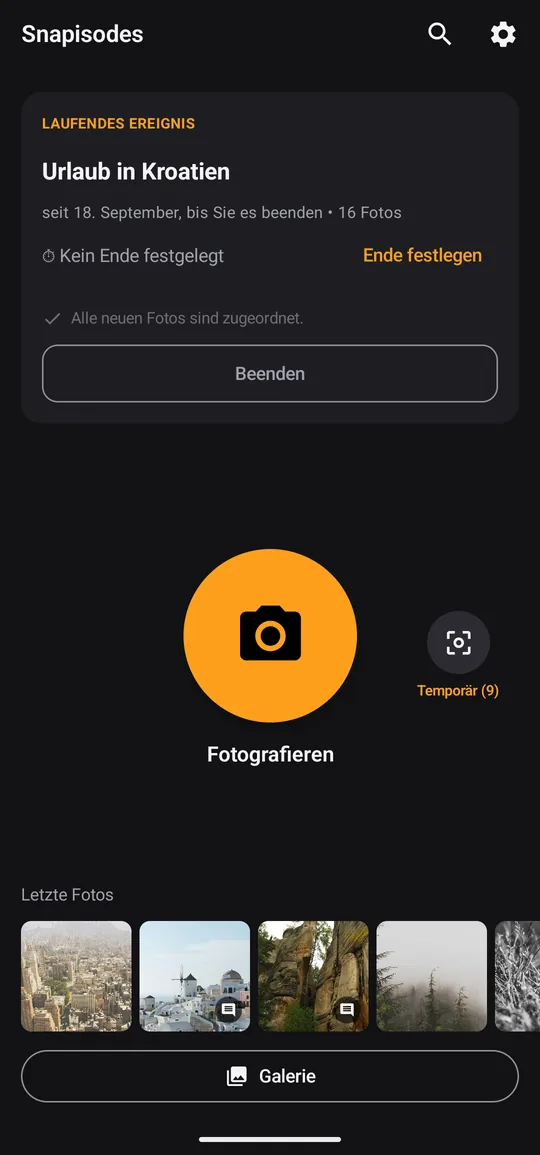Open the city skyline photo
The image size is (540, 1155).
77,976
